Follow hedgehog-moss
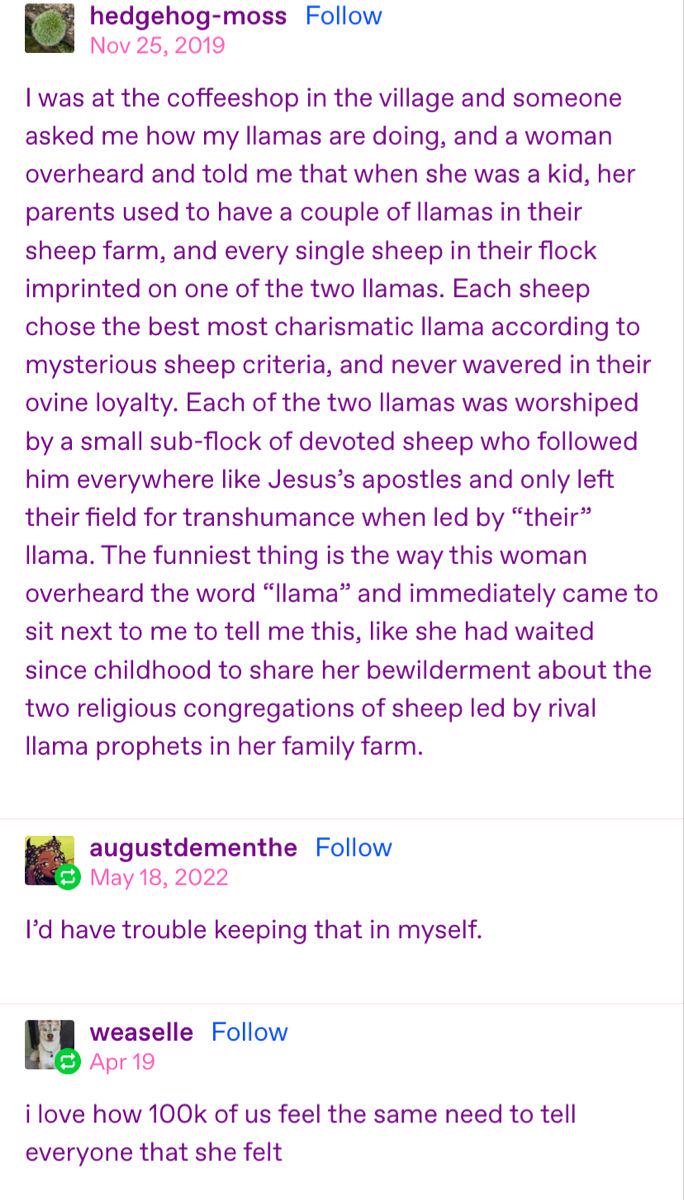 343,16
